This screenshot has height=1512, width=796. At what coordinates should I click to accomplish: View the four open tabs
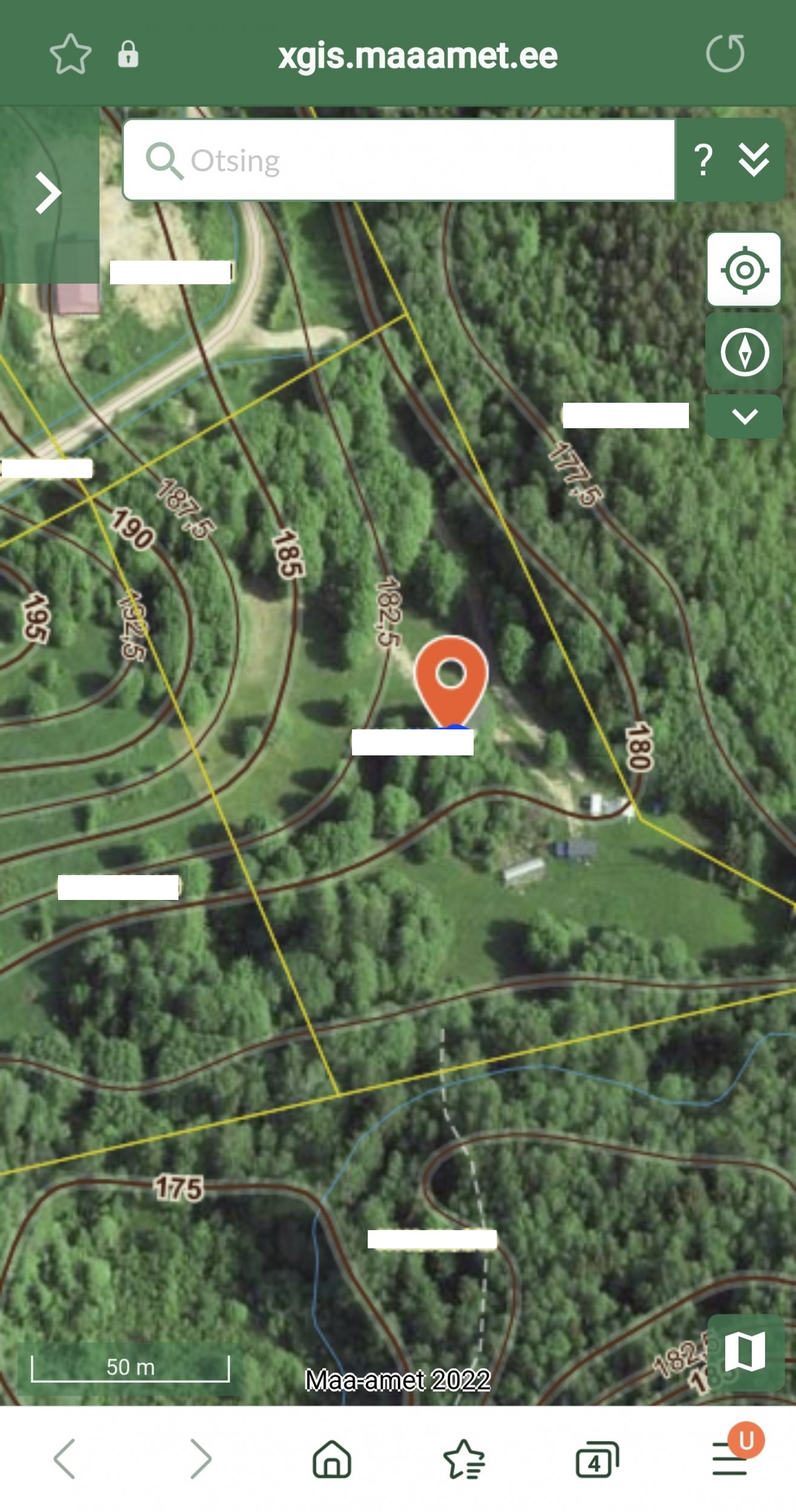[x=596, y=1460]
